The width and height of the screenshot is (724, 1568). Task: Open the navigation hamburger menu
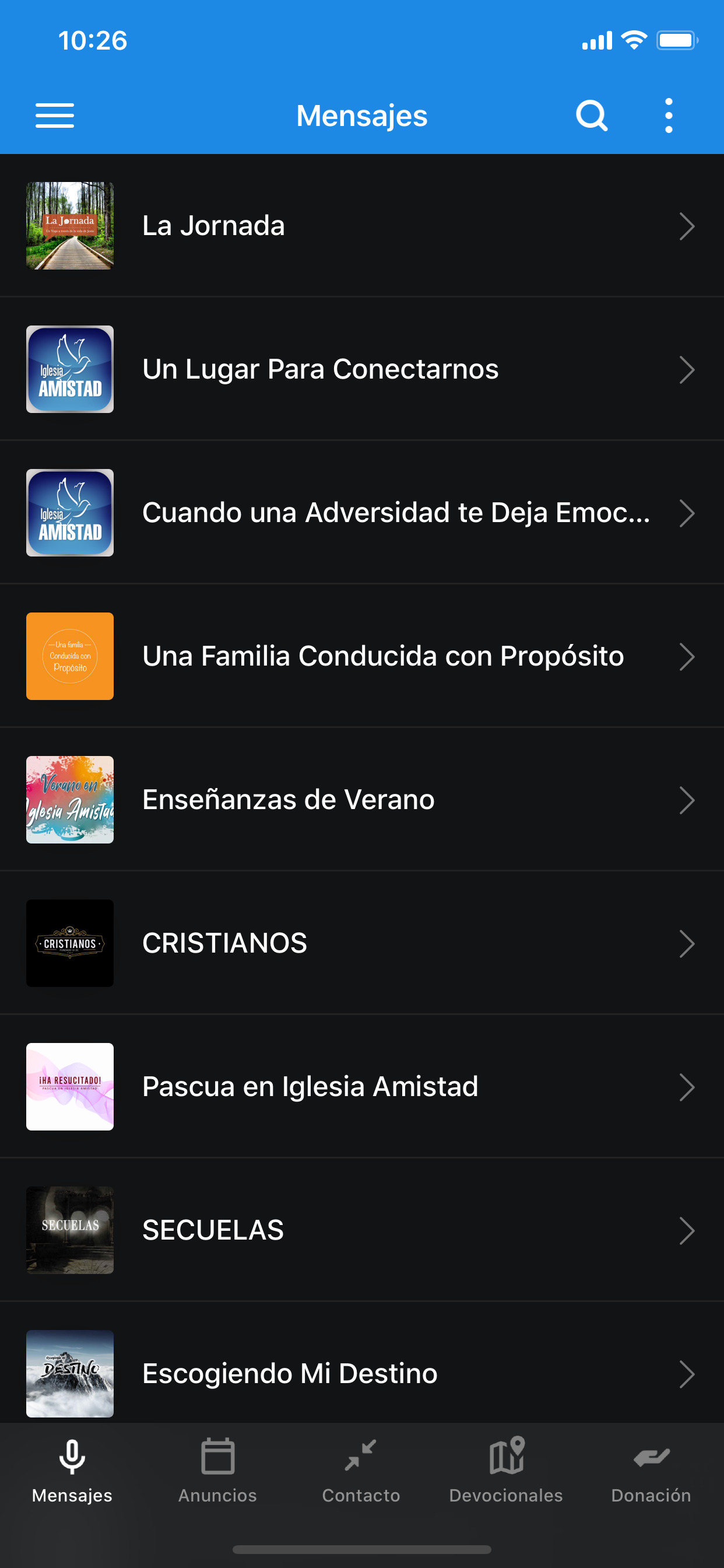(x=54, y=115)
